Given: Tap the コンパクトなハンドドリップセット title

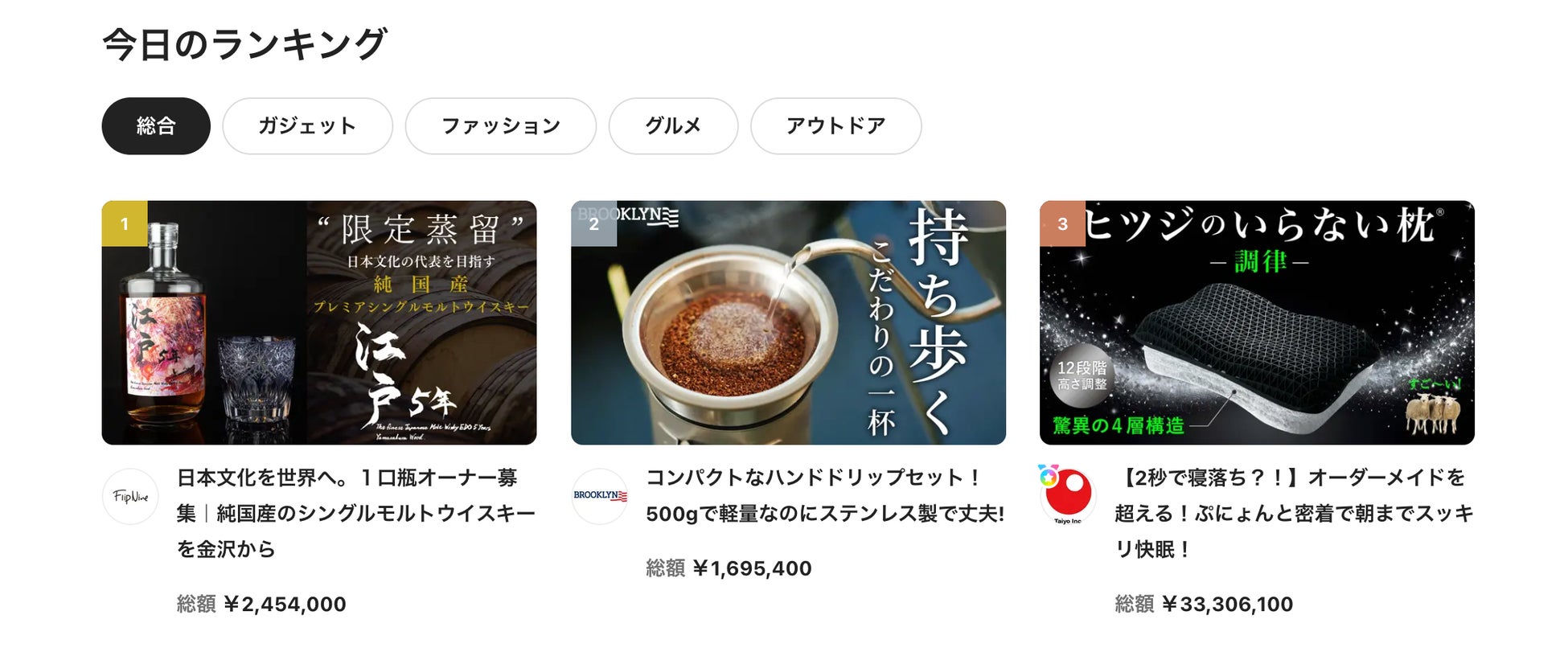Looking at the screenshot, I should click(825, 495).
